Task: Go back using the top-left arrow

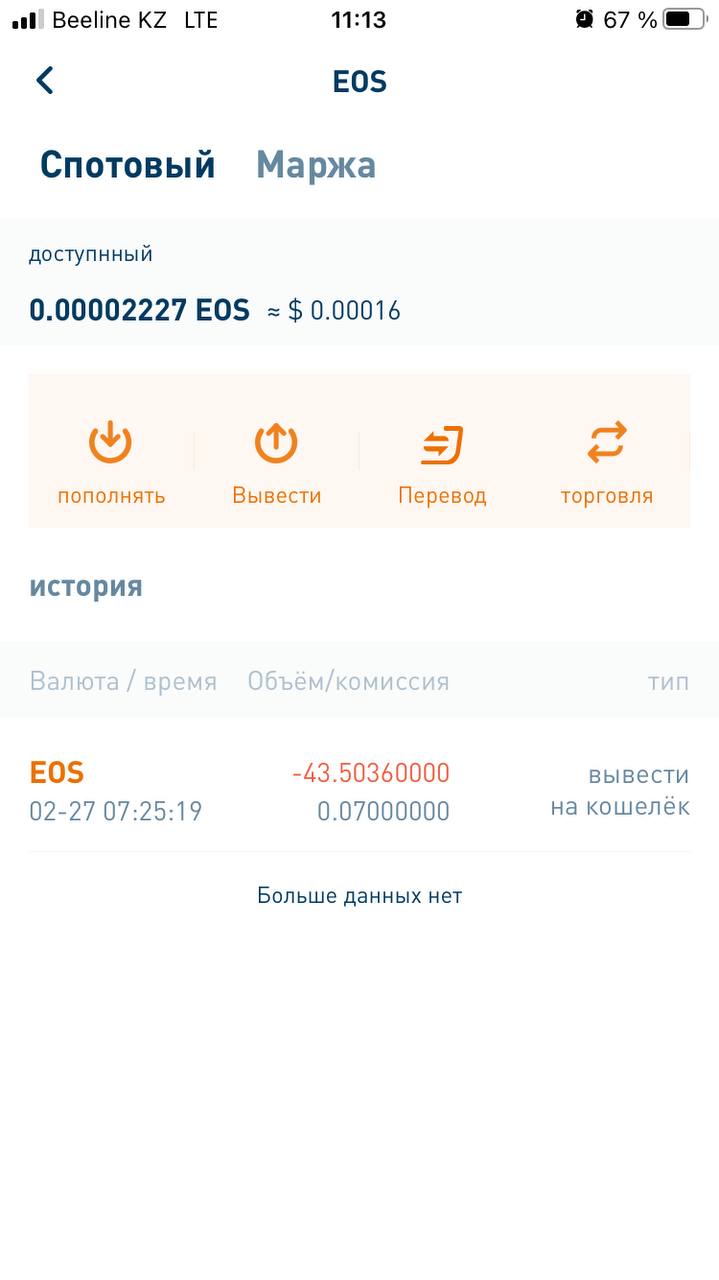Action: (x=44, y=80)
